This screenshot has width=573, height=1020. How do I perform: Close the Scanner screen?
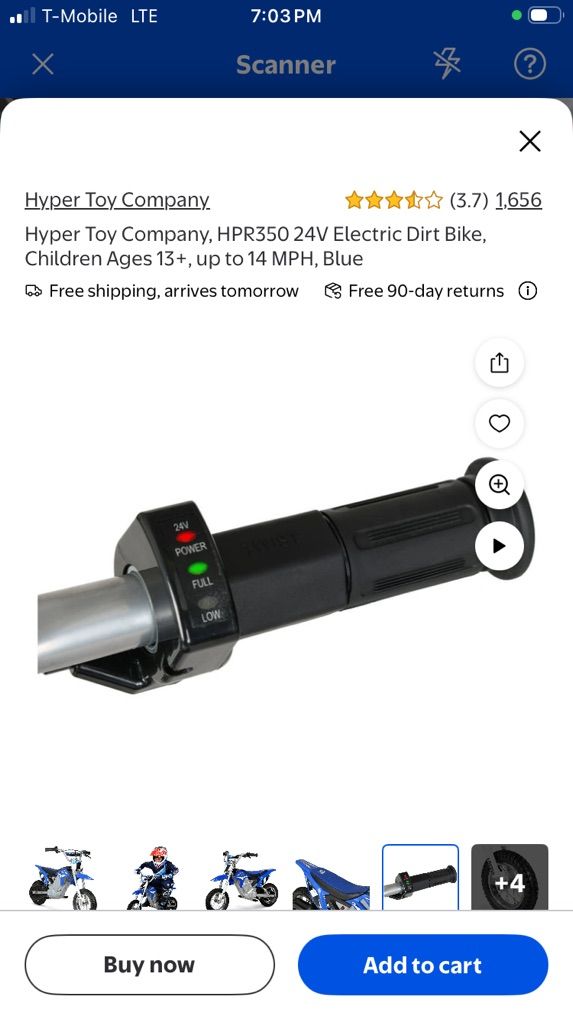(x=43, y=64)
